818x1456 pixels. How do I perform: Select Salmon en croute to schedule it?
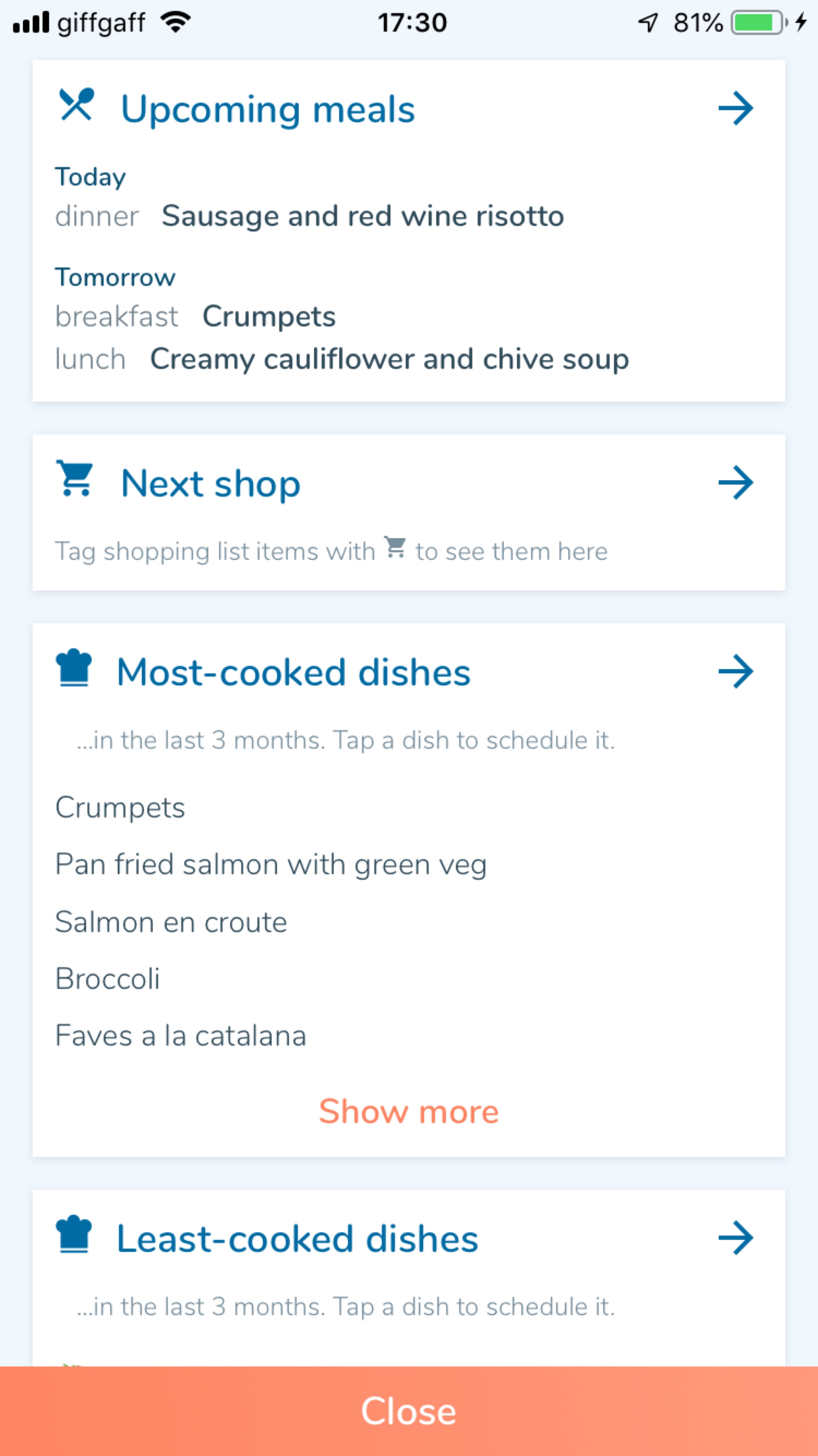coord(171,922)
